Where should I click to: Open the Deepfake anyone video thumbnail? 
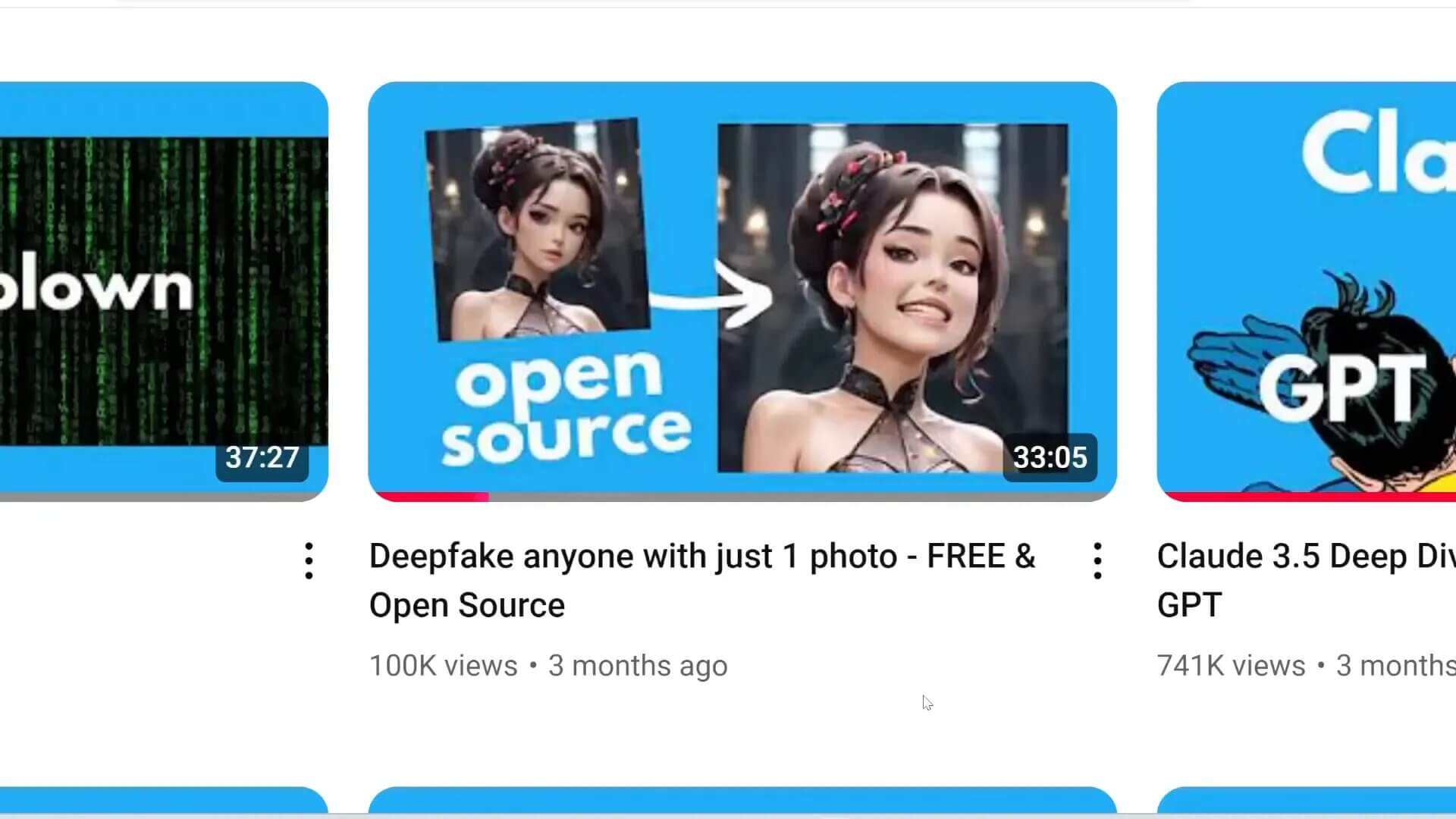click(742, 291)
